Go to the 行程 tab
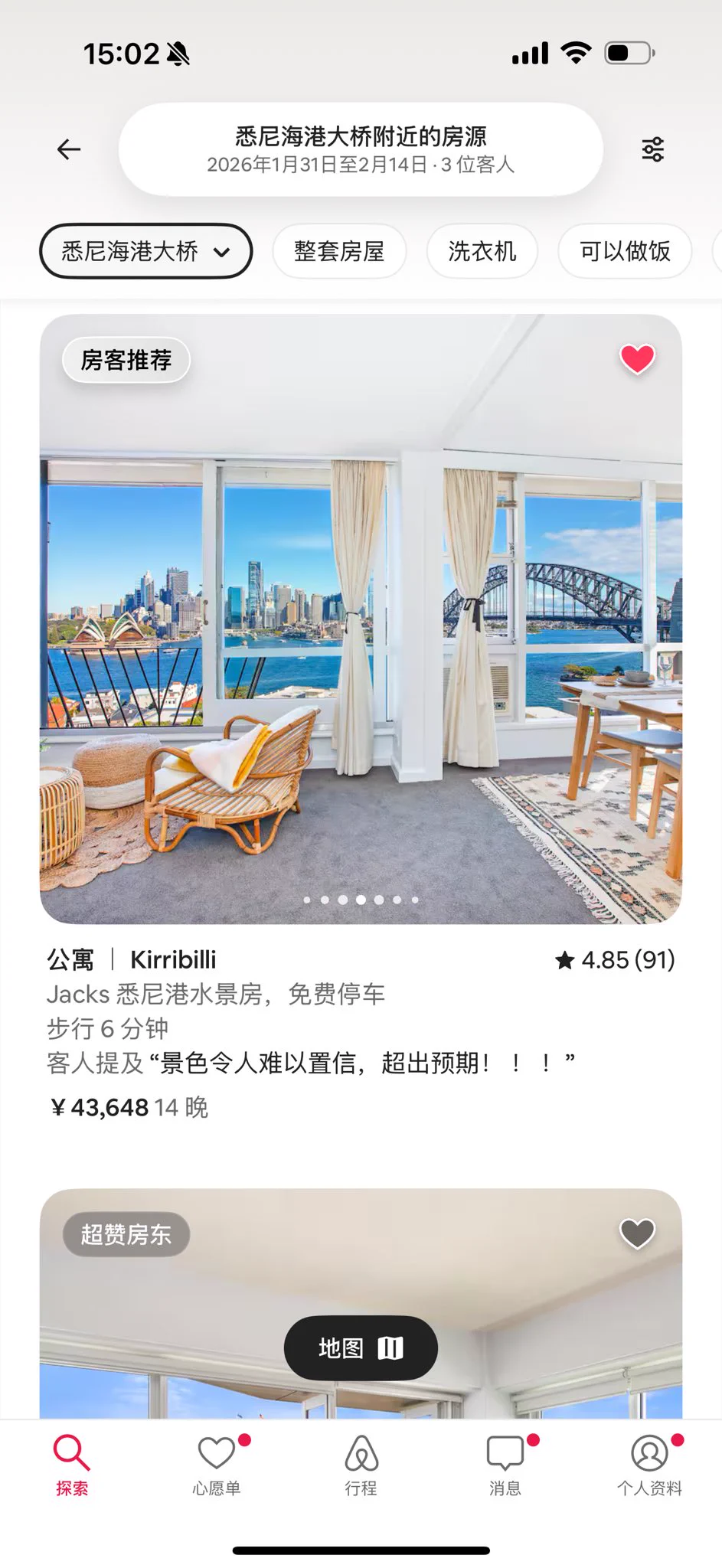 pos(361,1464)
